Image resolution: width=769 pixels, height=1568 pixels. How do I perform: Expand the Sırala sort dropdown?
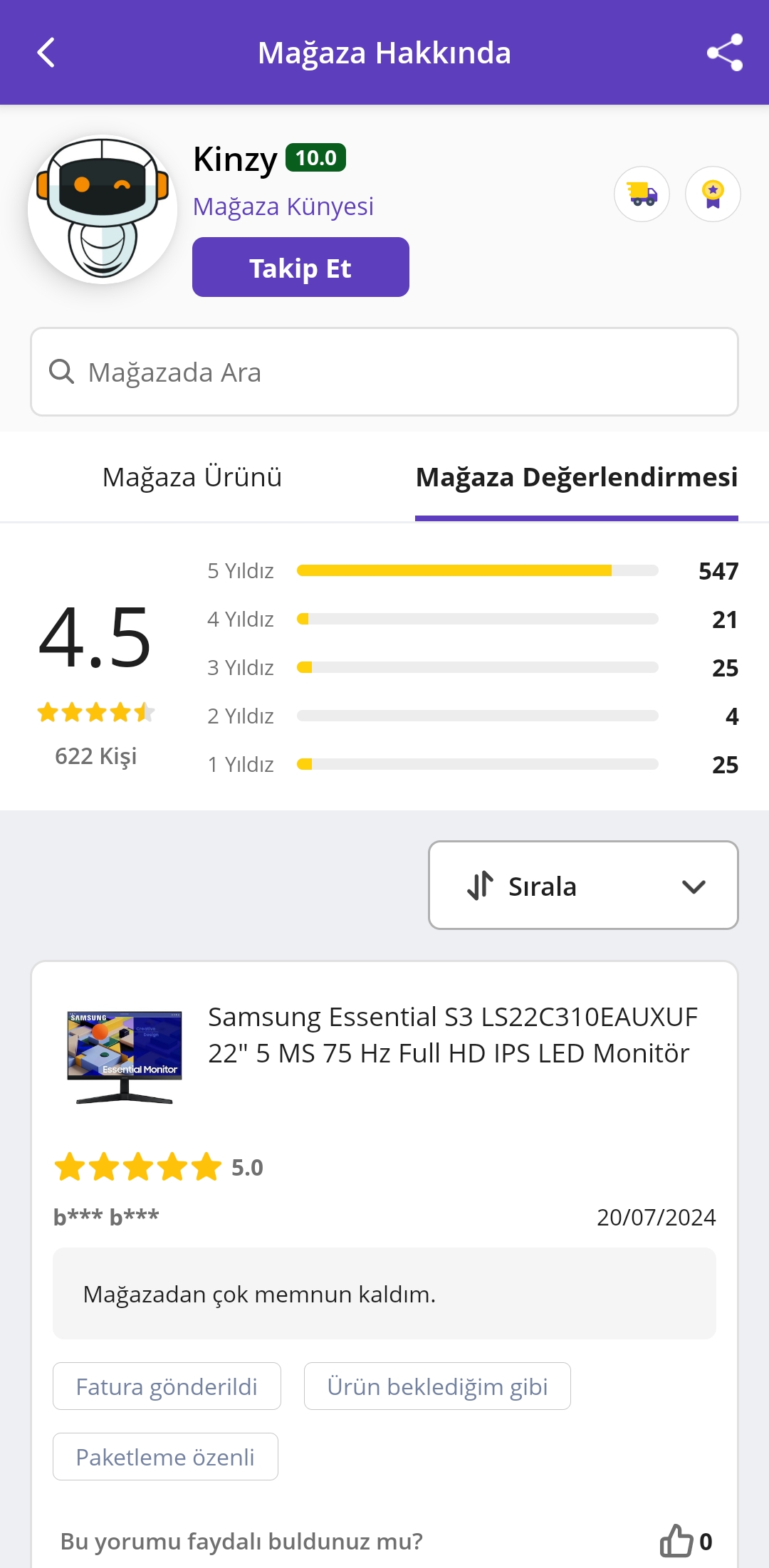582,885
